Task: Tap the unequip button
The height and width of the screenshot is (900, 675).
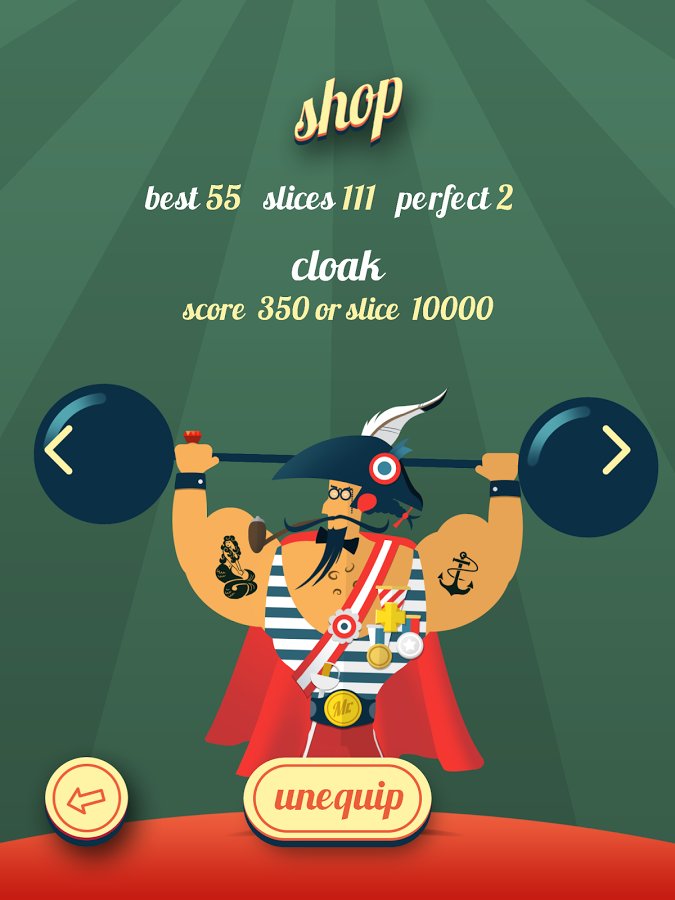Action: (x=338, y=799)
